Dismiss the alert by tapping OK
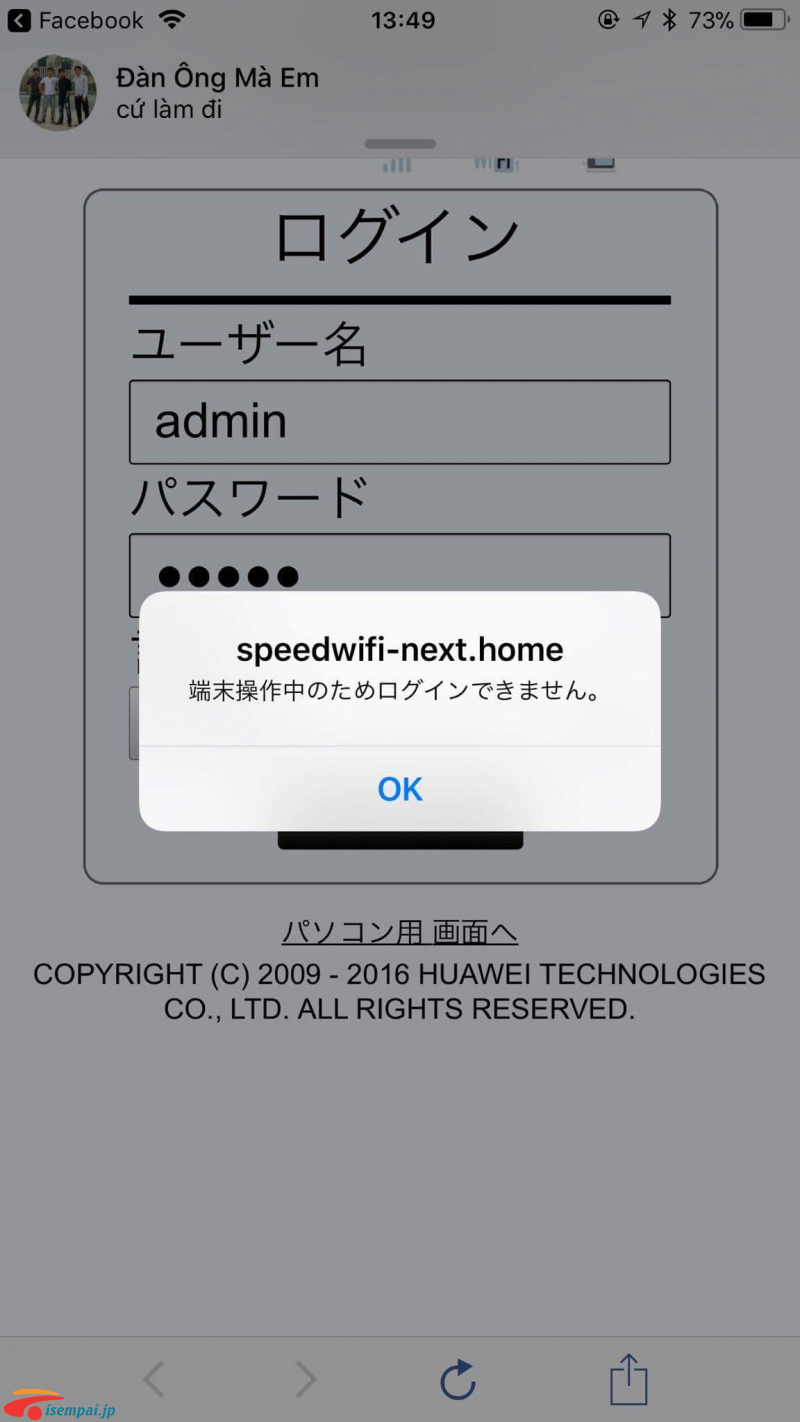Viewport: 800px width, 1422px height. click(400, 789)
